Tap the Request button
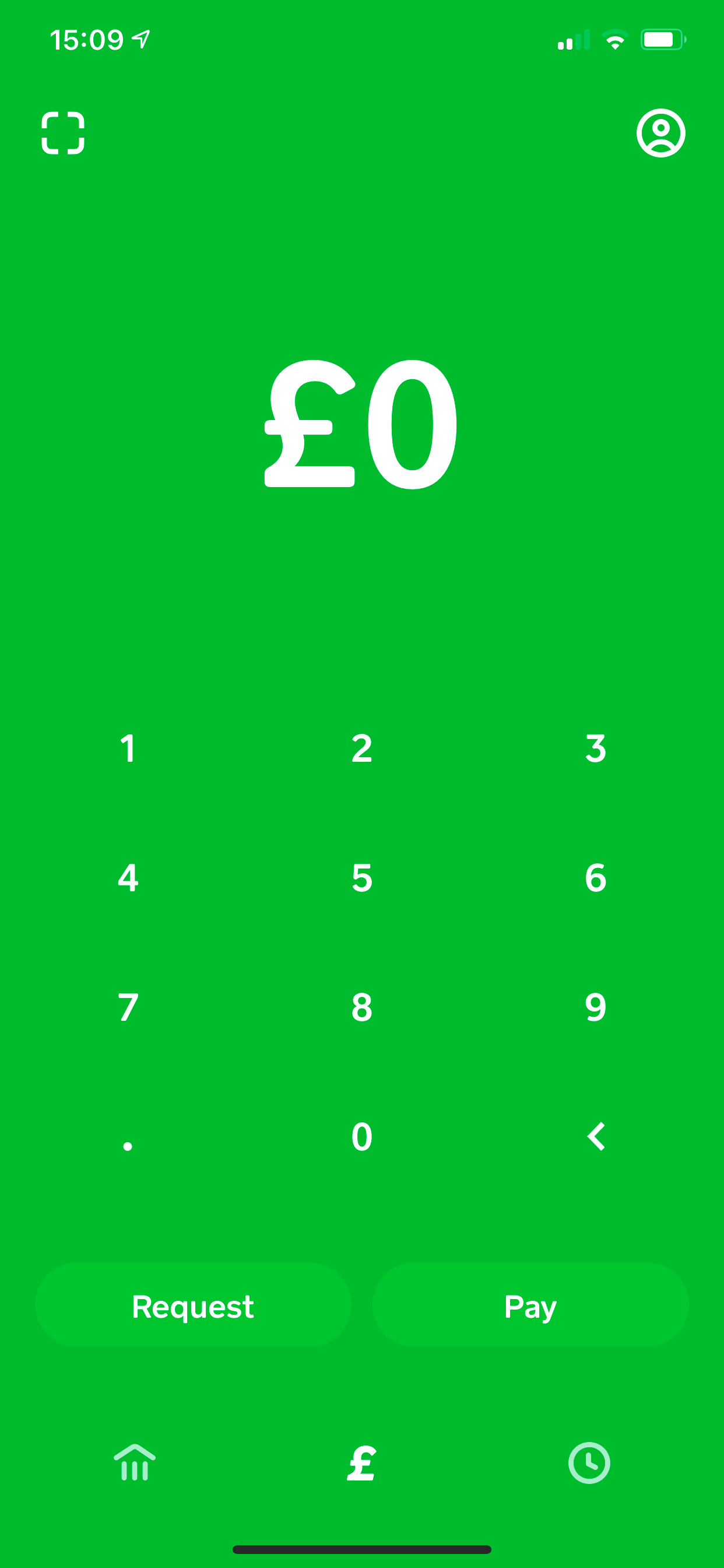724x1568 pixels. pyautogui.click(x=193, y=1305)
